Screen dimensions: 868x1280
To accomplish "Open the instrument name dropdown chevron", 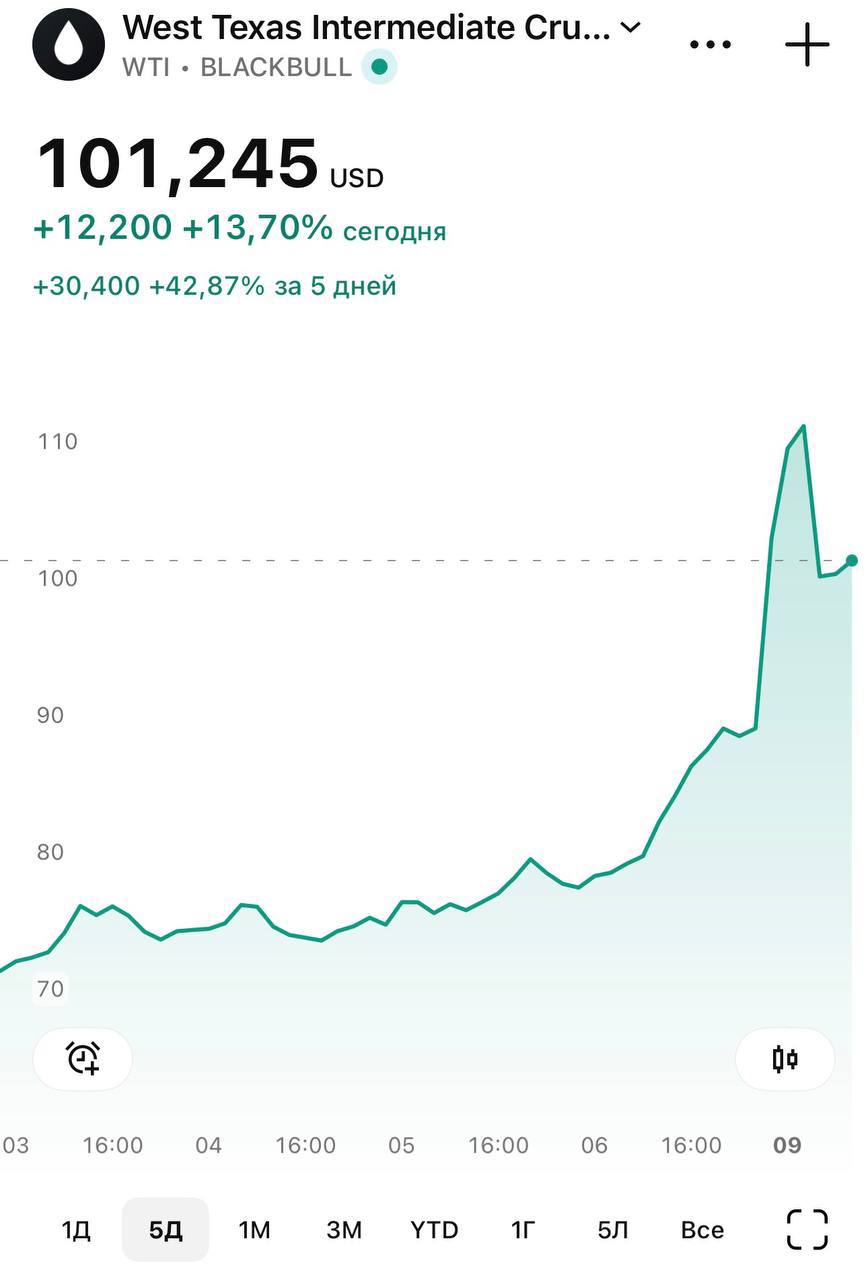I will click(x=630, y=28).
